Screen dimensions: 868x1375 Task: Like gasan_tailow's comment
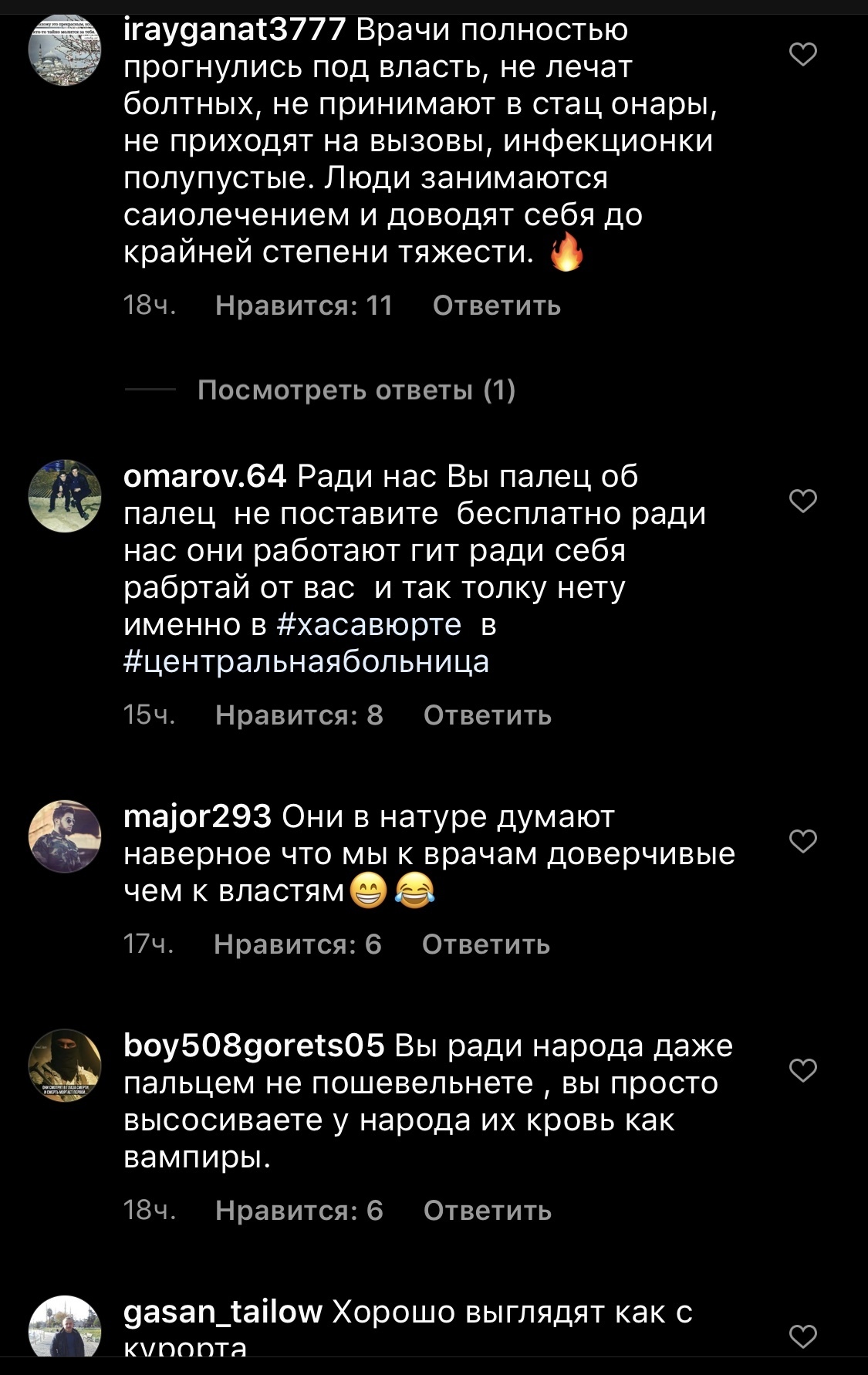[803, 1336]
